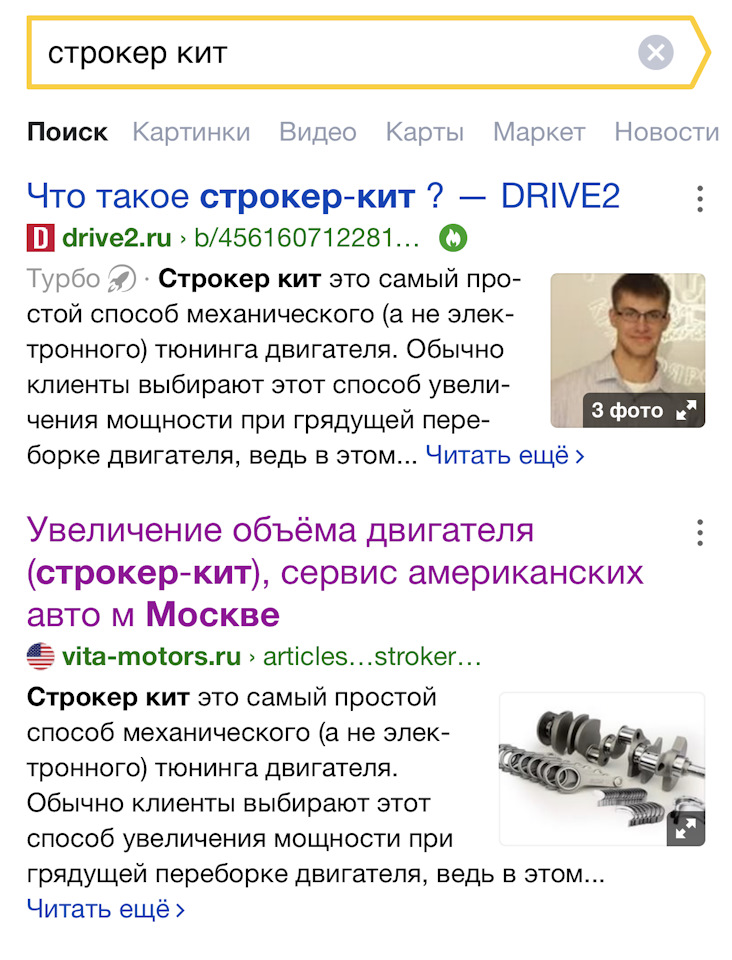This screenshot has width=732, height=960.
Task: Tap «Читать ещё» under the vita-motors snippet
Action: (x=106, y=909)
